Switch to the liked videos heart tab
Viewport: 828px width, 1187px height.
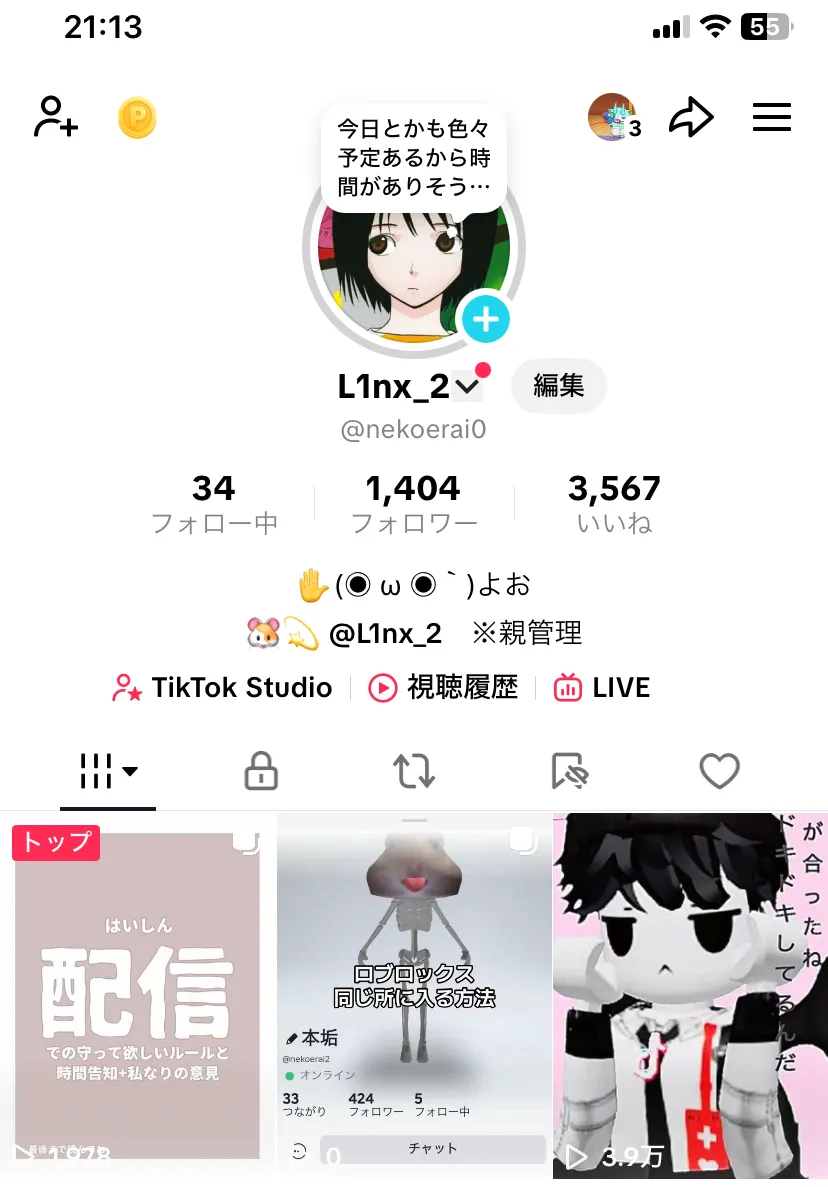(x=718, y=771)
